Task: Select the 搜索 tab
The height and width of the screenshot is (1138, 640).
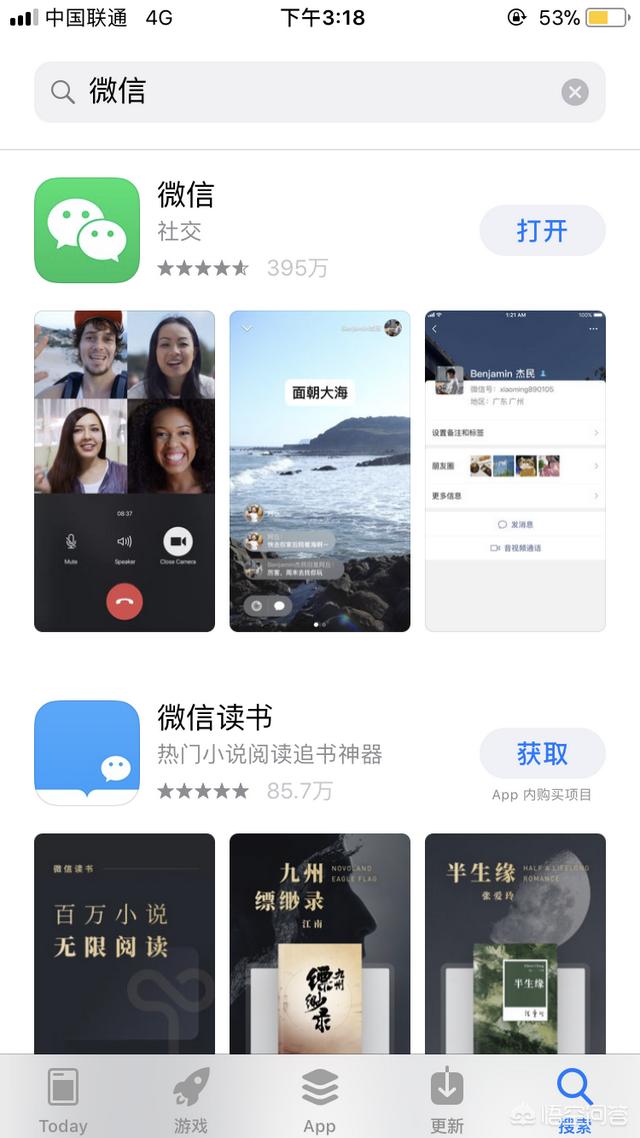Action: (x=575, y=1100)
